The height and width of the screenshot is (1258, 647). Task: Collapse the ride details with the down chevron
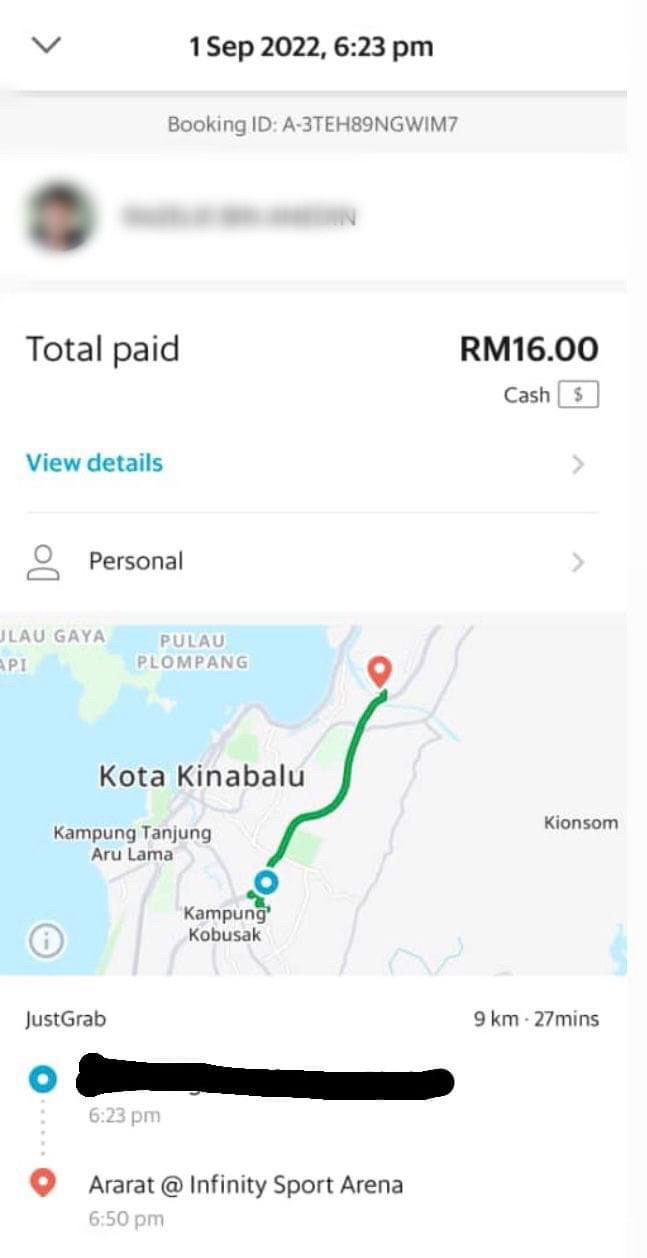[47, 46]
